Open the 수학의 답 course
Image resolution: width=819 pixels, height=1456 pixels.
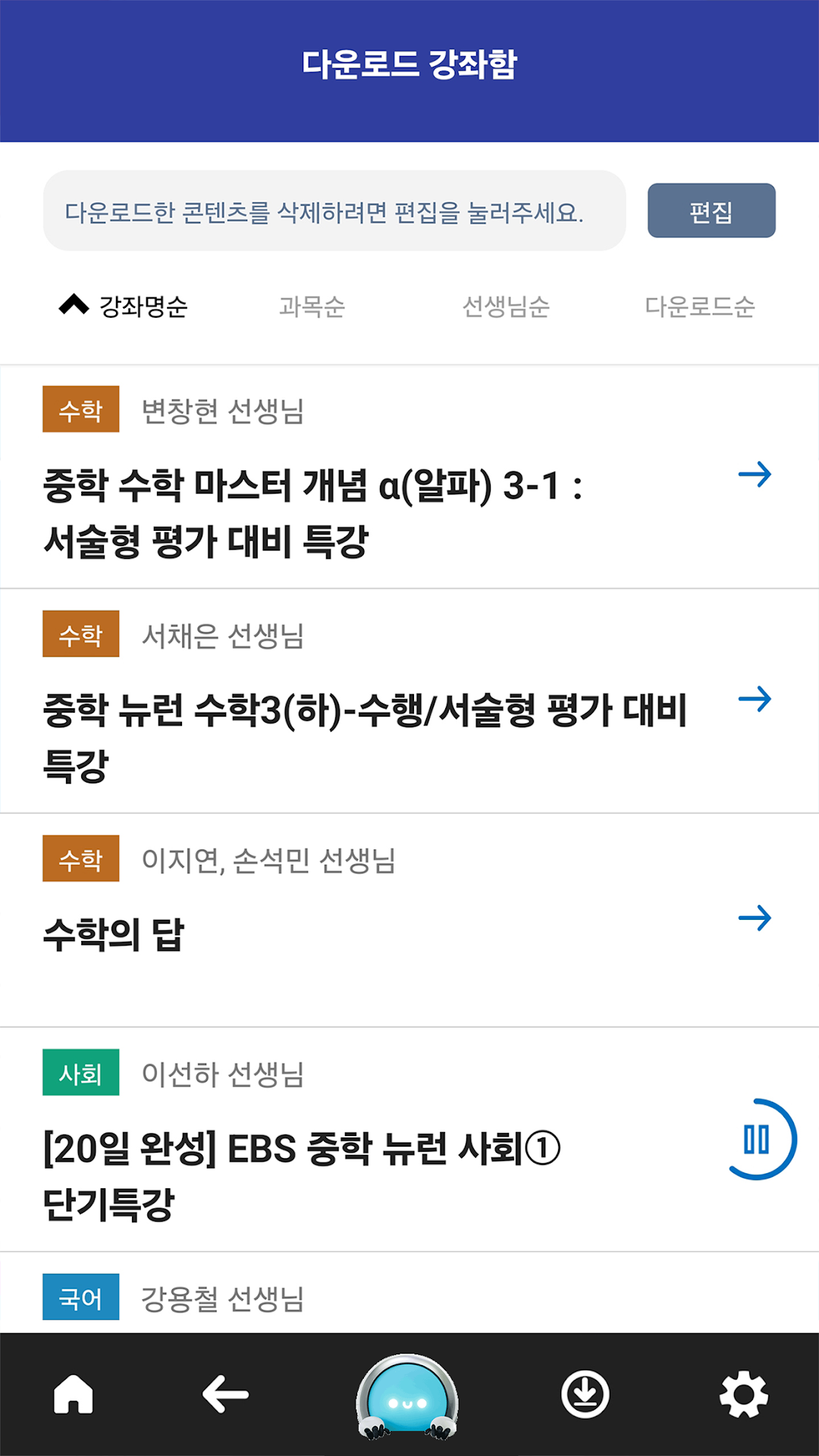754,918
